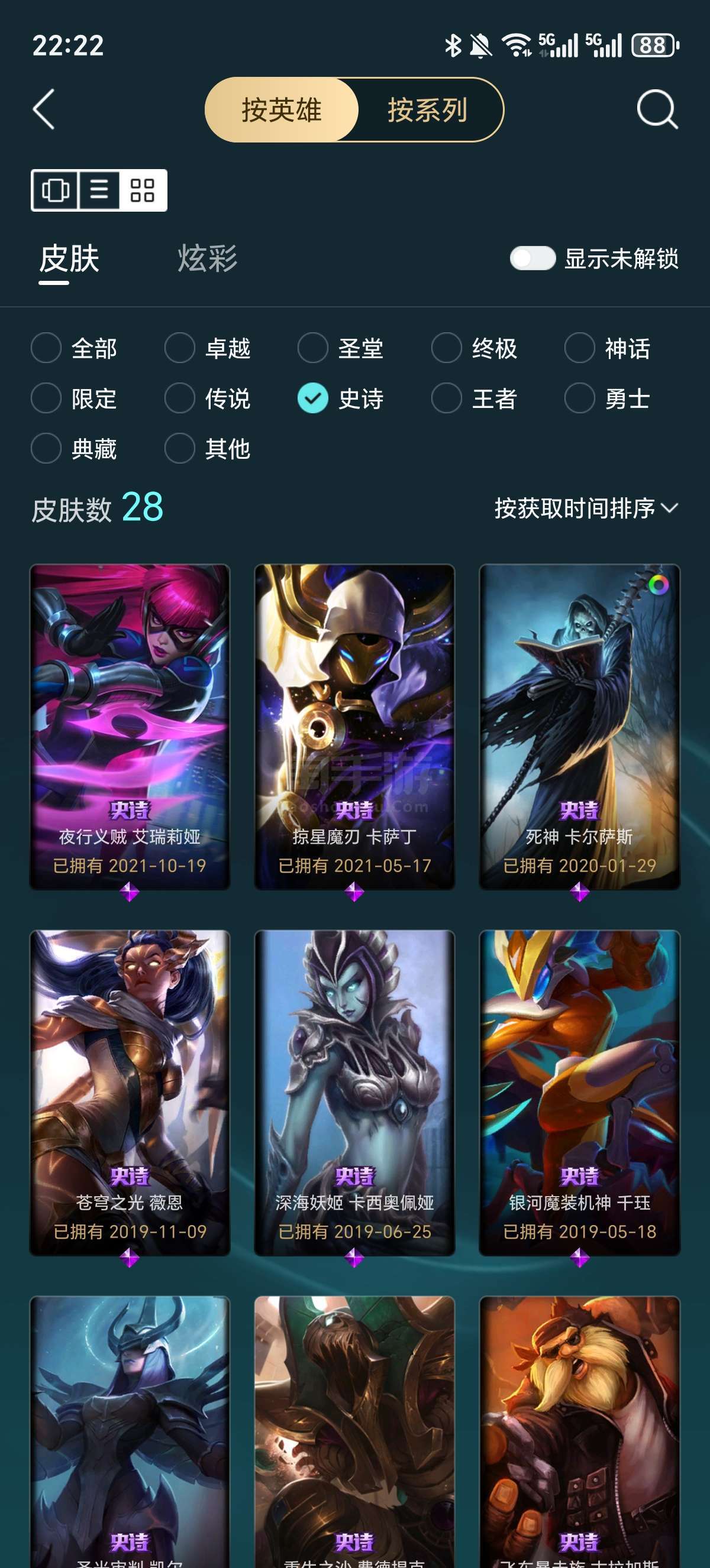Open the search magnifier icon

657,109
